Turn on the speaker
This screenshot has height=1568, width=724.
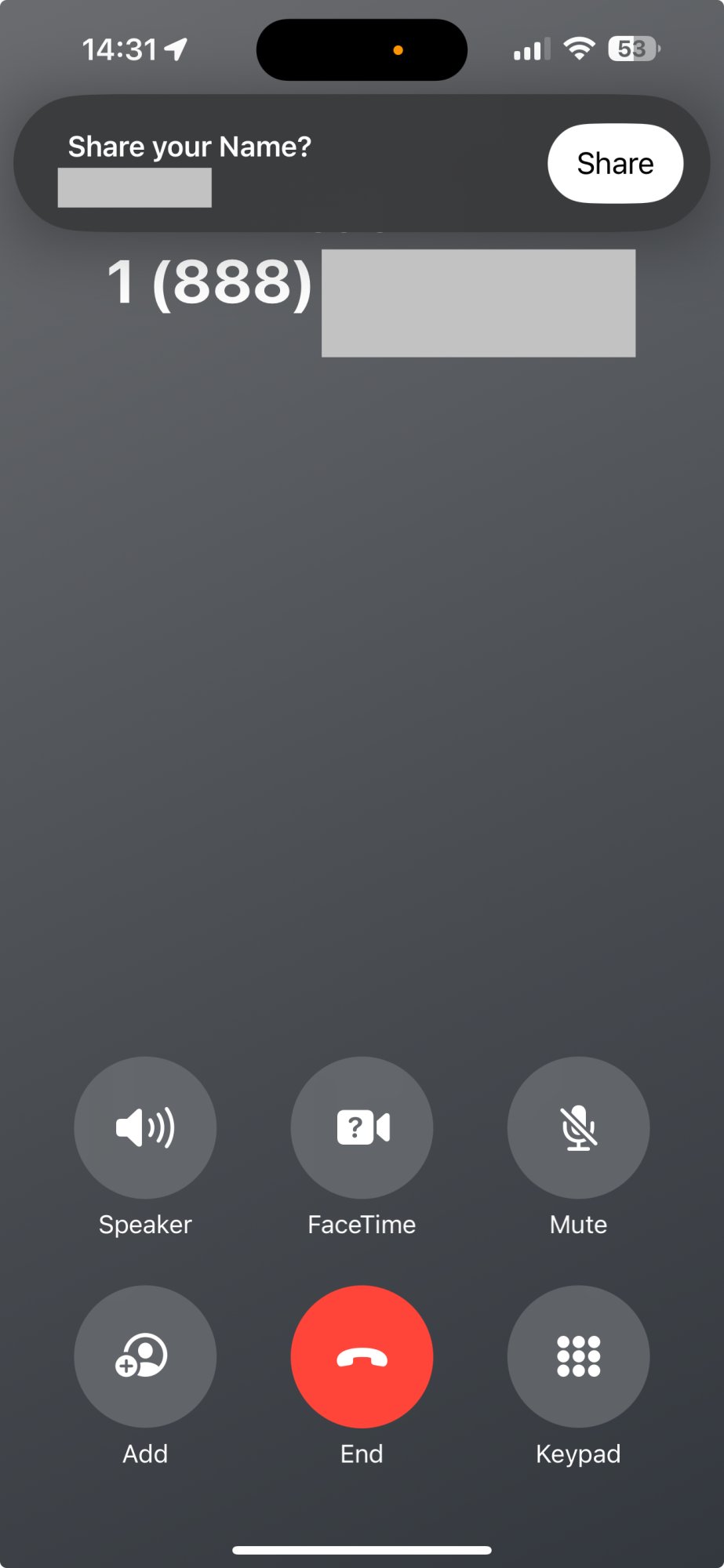tap(145, 1127)
